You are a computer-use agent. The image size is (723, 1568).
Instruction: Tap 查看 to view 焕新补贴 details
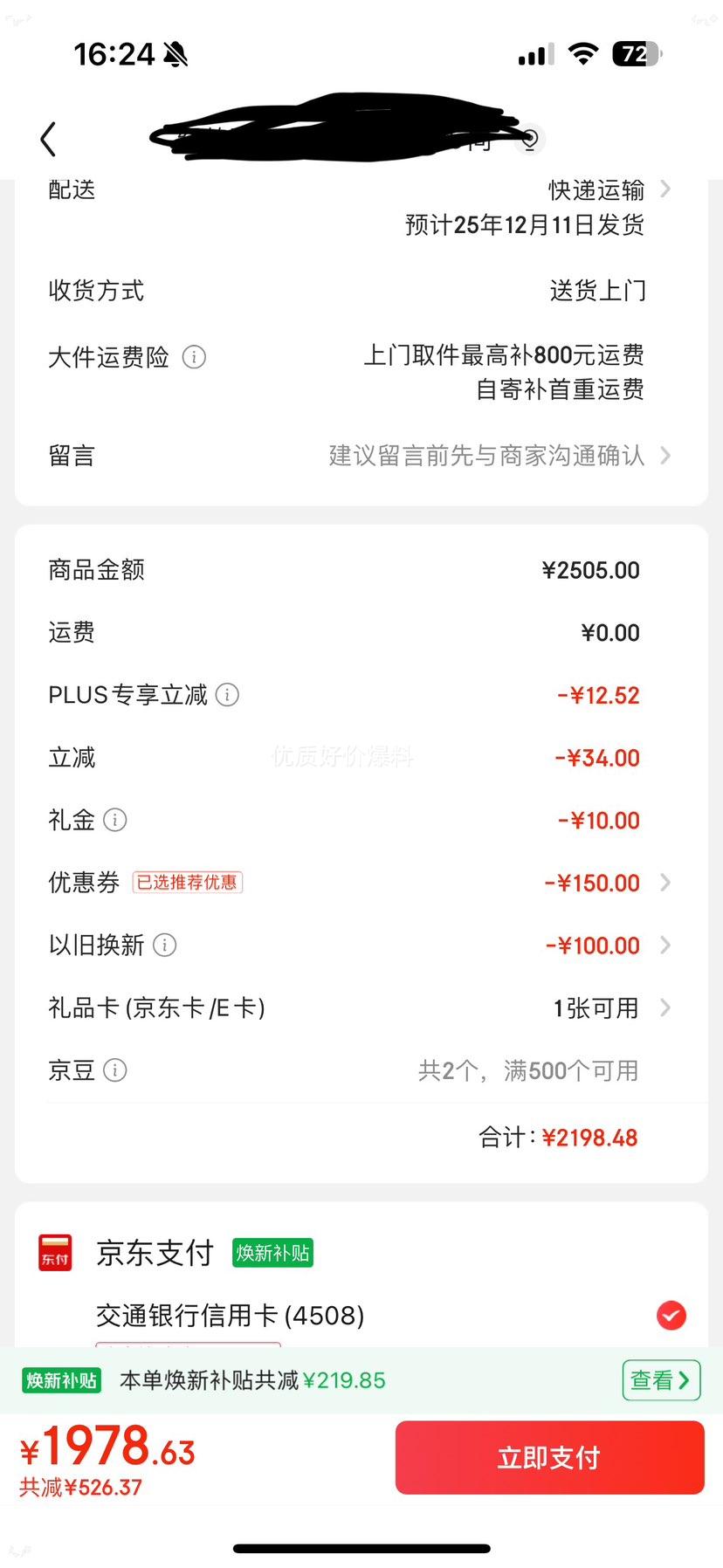tap(661, 1380)
